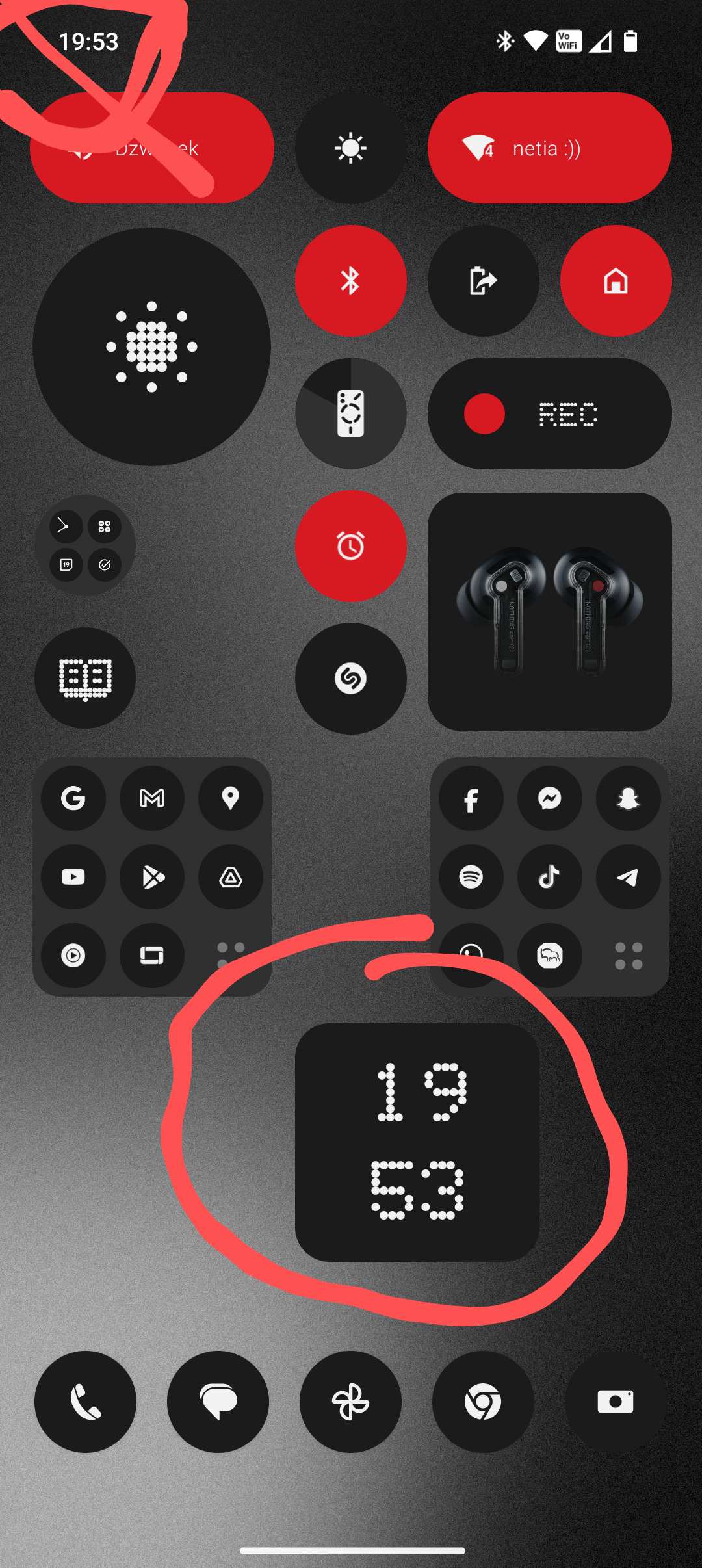Launch Shazam music recognition
This screenshot has height=1568, width=702.
(x=350, y=679)
